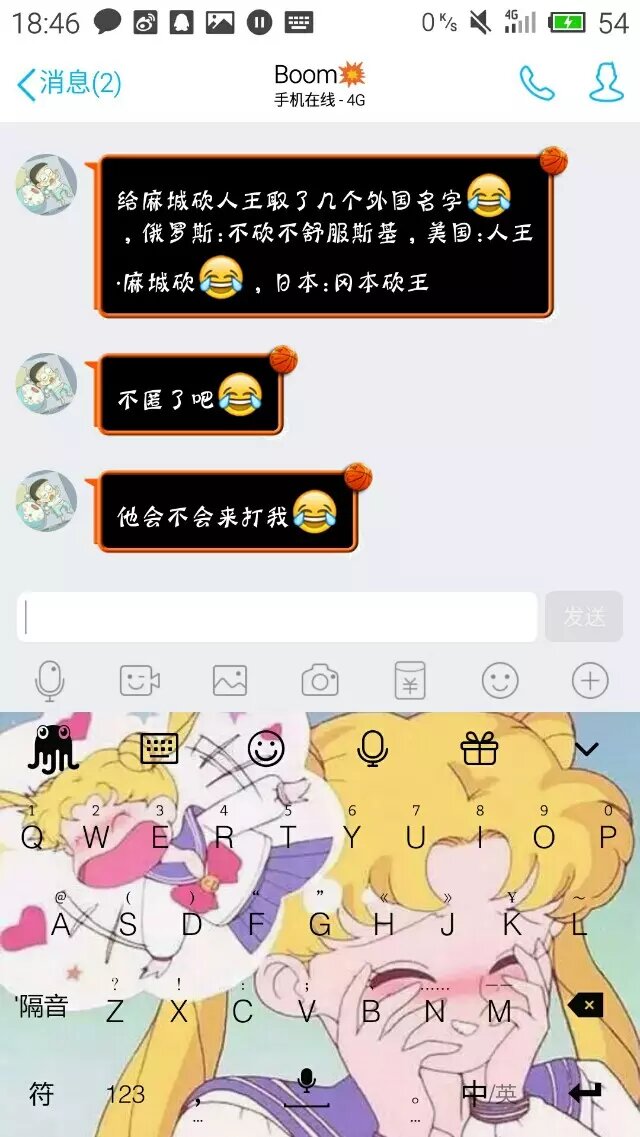Switch to the 123 number keyboard
Screen dimensions: 640x1137
(125, 1094)
